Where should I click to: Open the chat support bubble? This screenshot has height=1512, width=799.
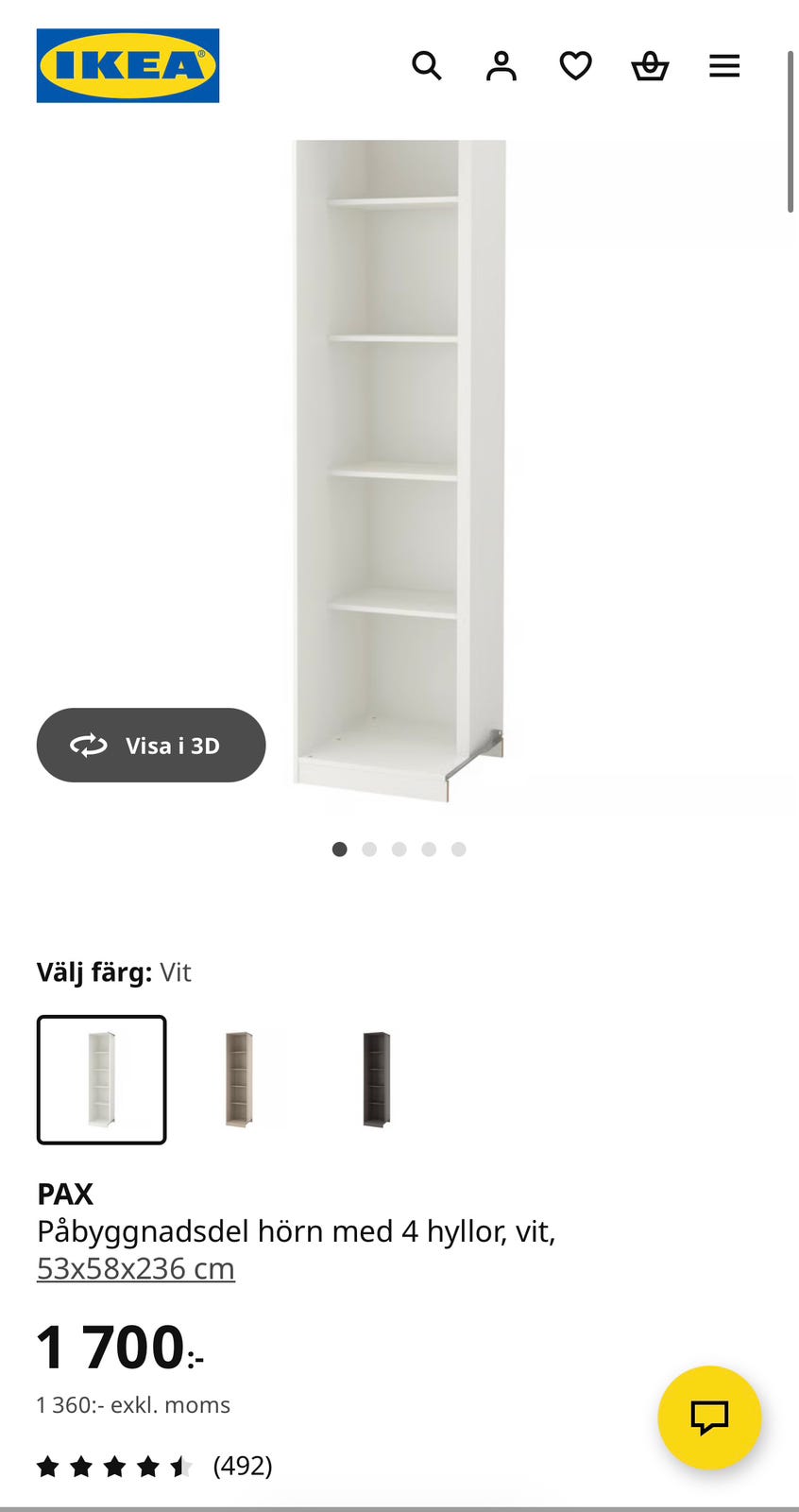pos(710,1417)
